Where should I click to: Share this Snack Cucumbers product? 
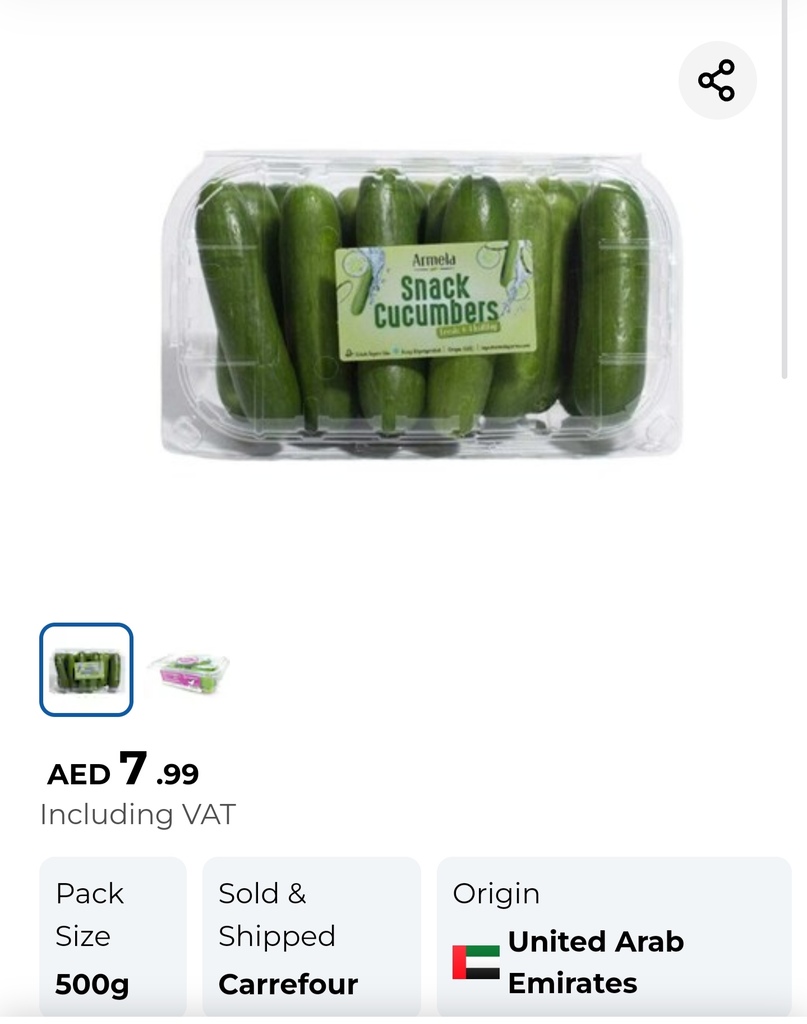[717, 80]
